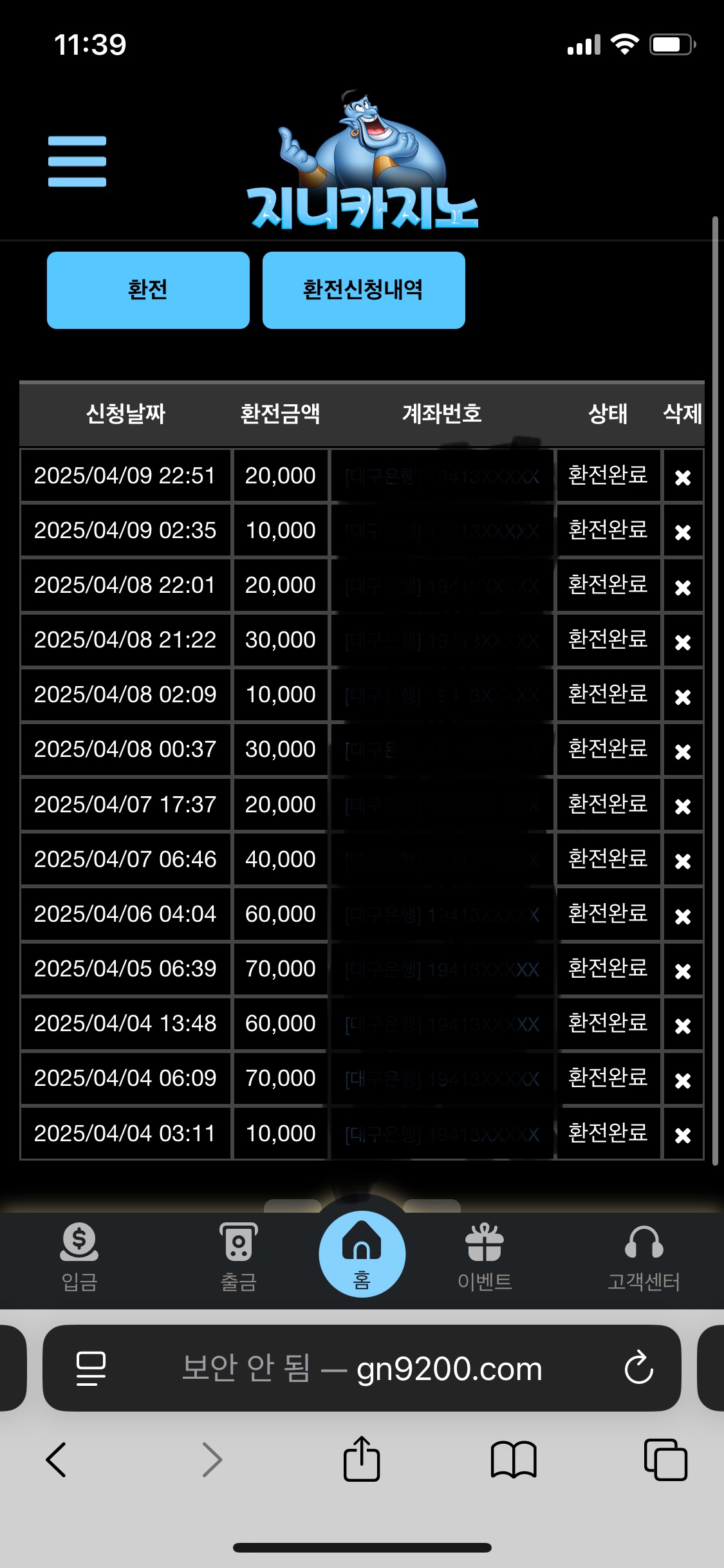Select the 환전 button

[148, 290]
